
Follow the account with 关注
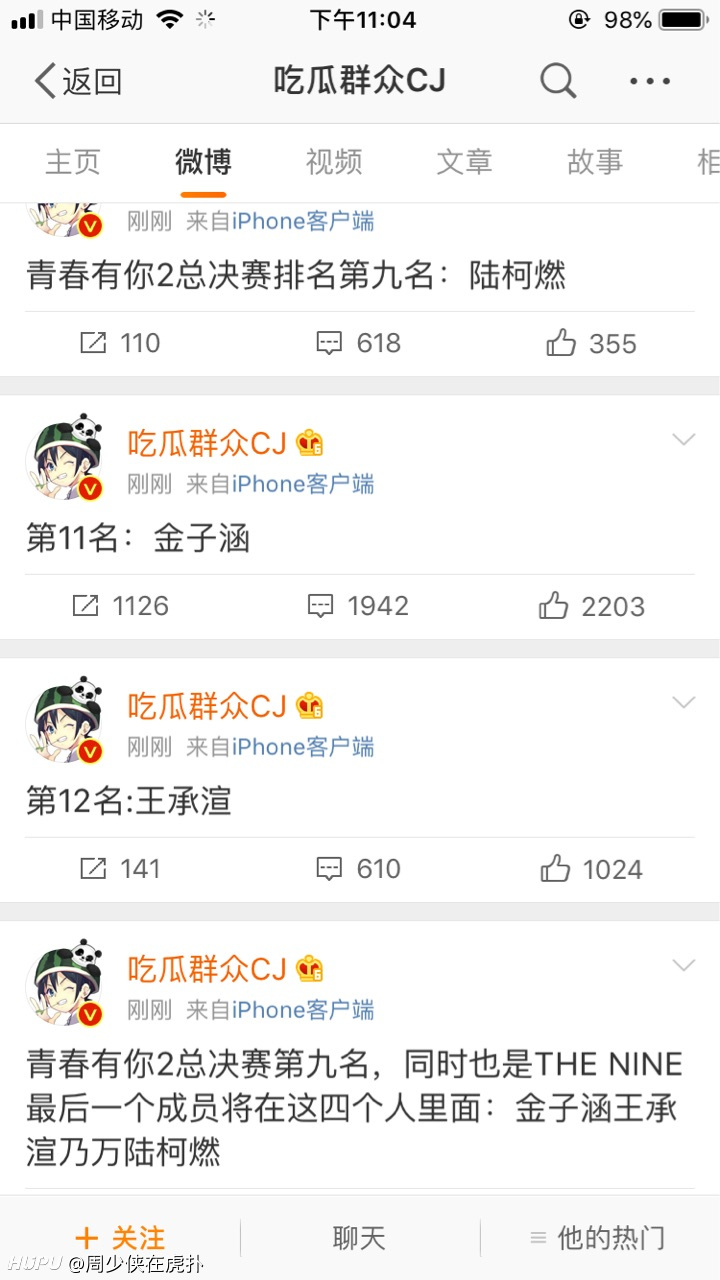tap(120, 1237)
